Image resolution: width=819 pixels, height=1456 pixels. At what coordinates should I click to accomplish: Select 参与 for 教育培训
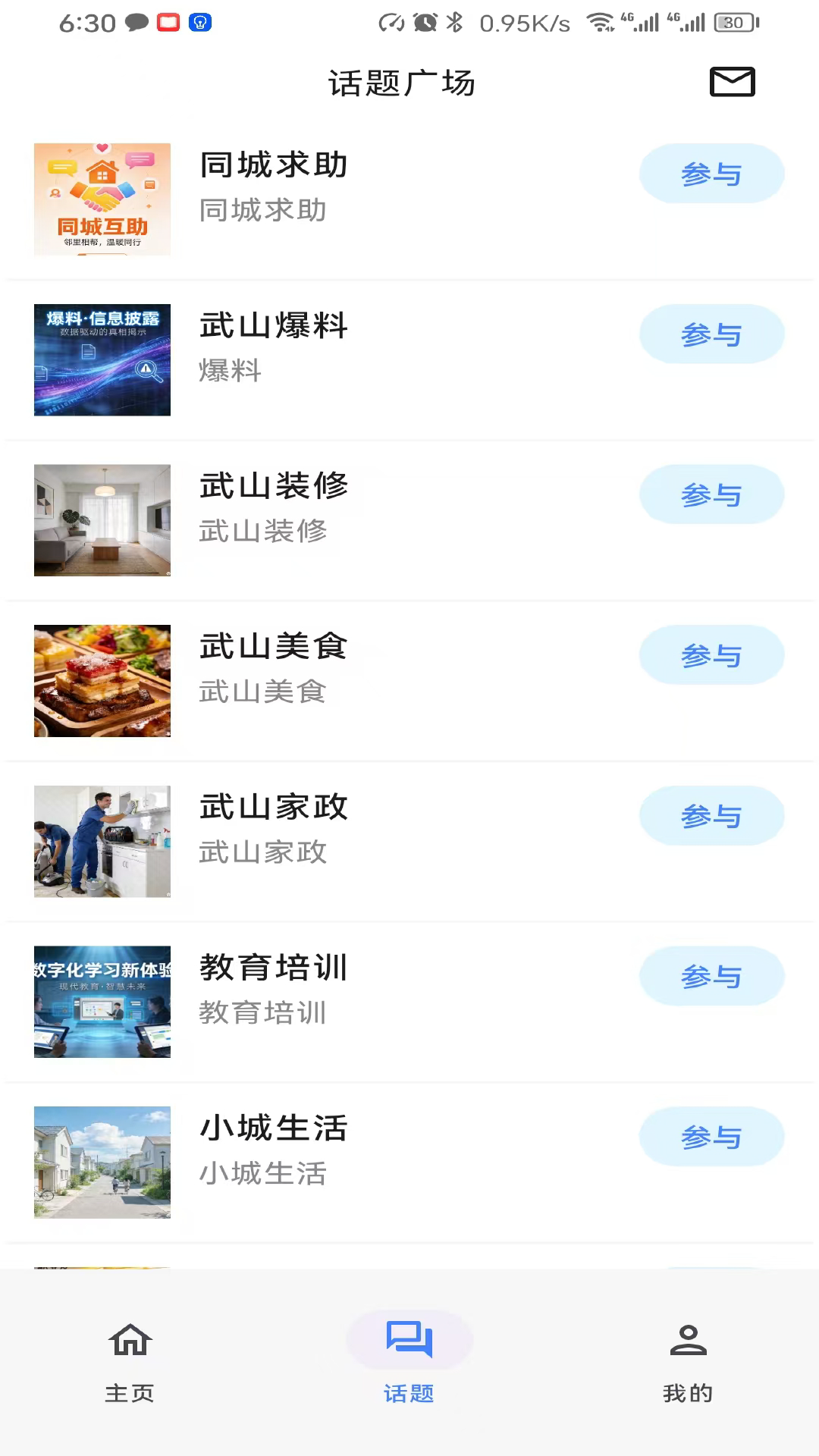click(x=711, y=977)
